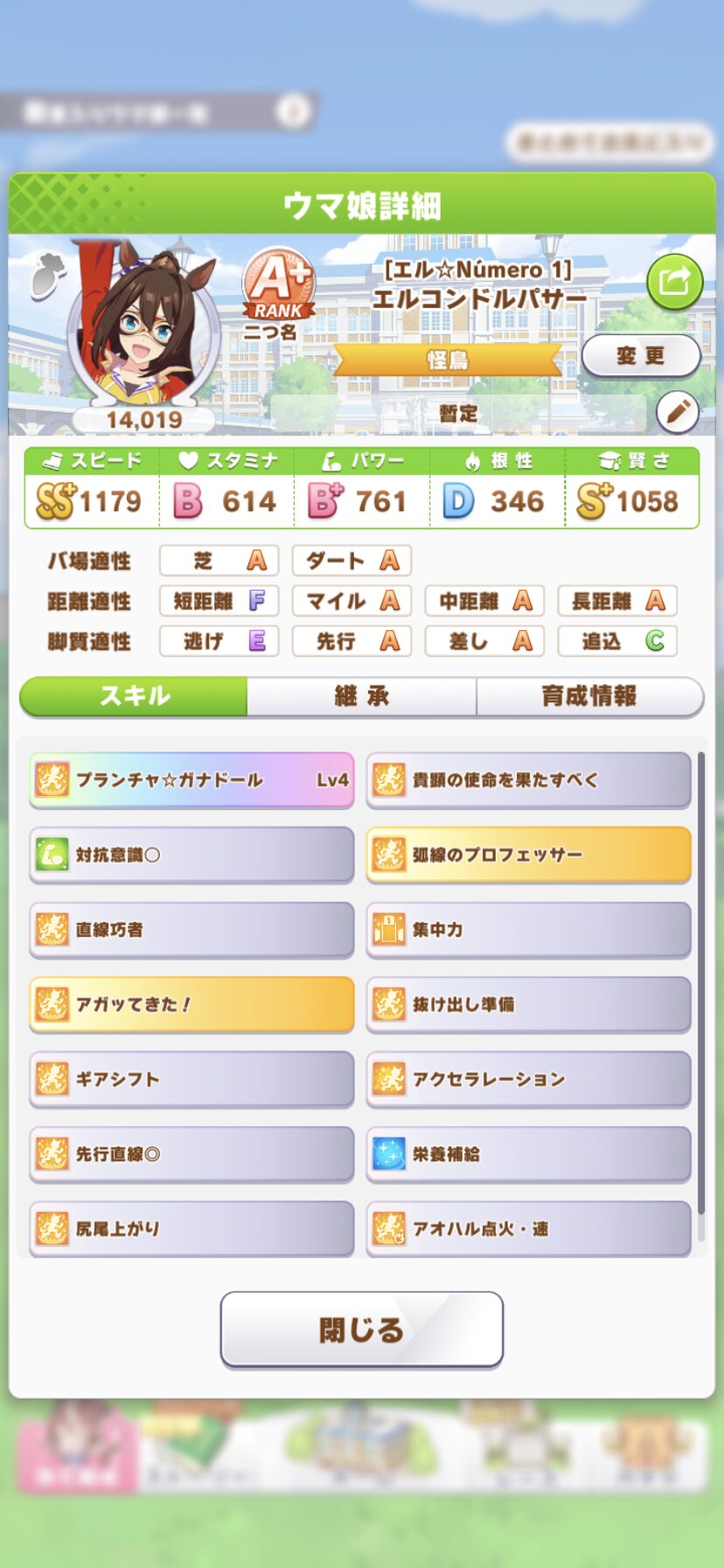Viewport: 724px width, 1568px height.
Task: Open the アガッてきた！ skill
Action: [x=191, y=1004]
